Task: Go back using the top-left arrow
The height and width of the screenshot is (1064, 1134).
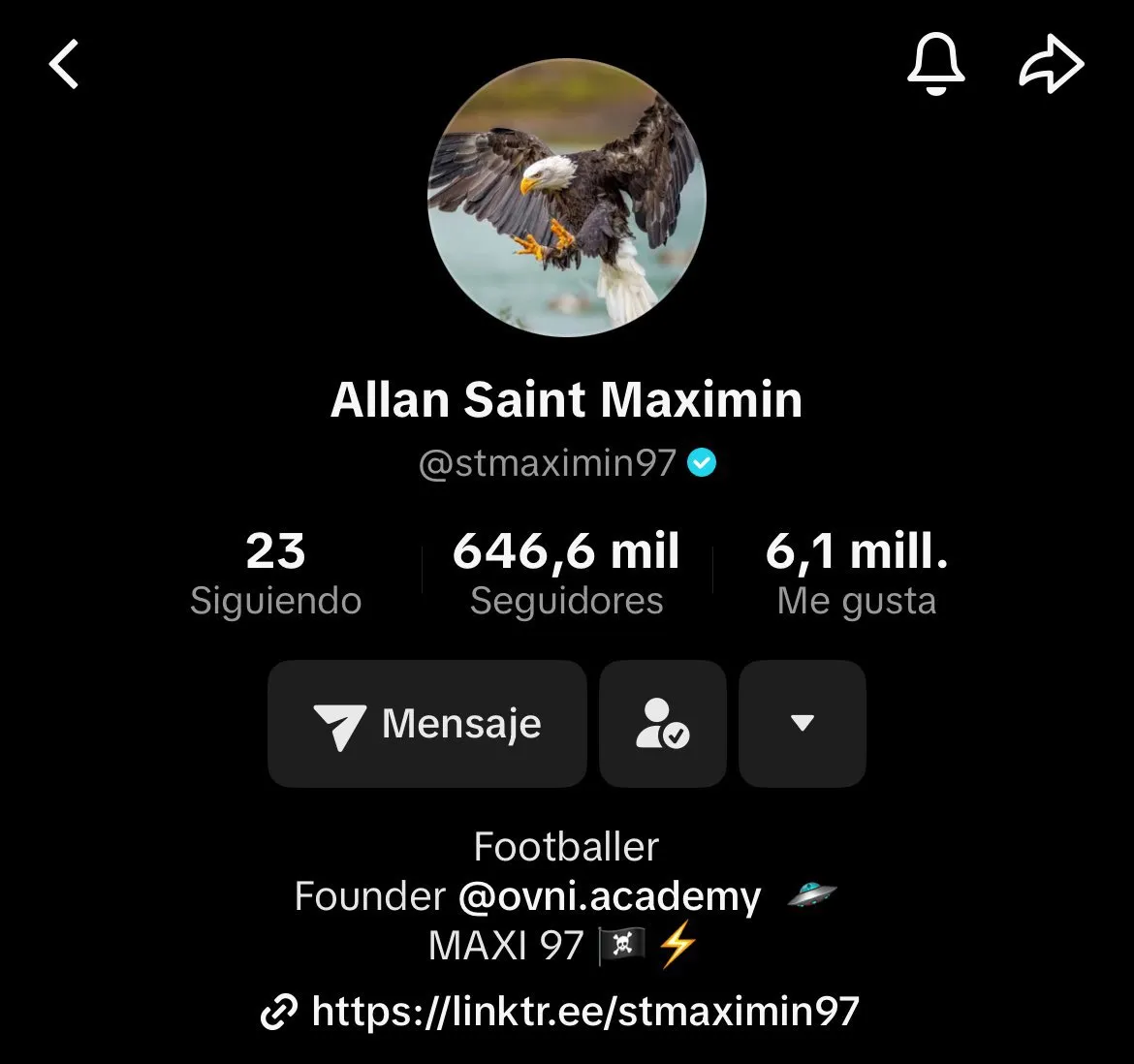Action: point(64,65)
